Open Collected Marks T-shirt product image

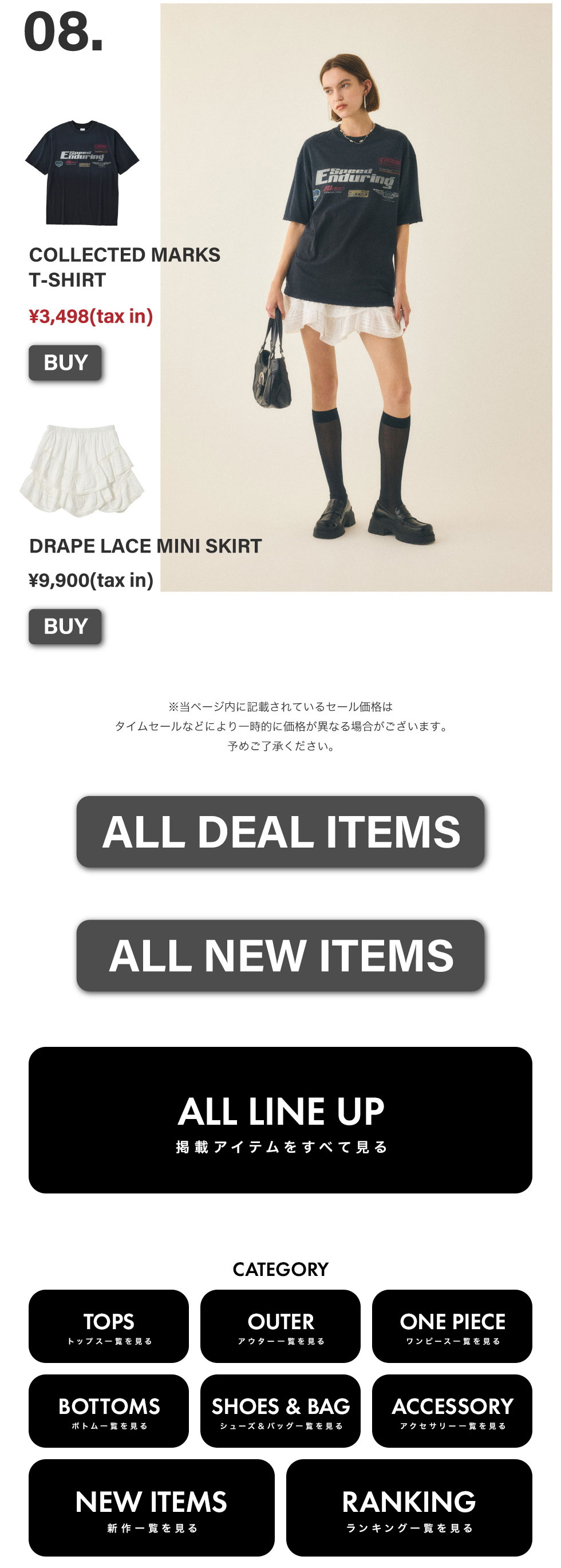click(82, 173)
